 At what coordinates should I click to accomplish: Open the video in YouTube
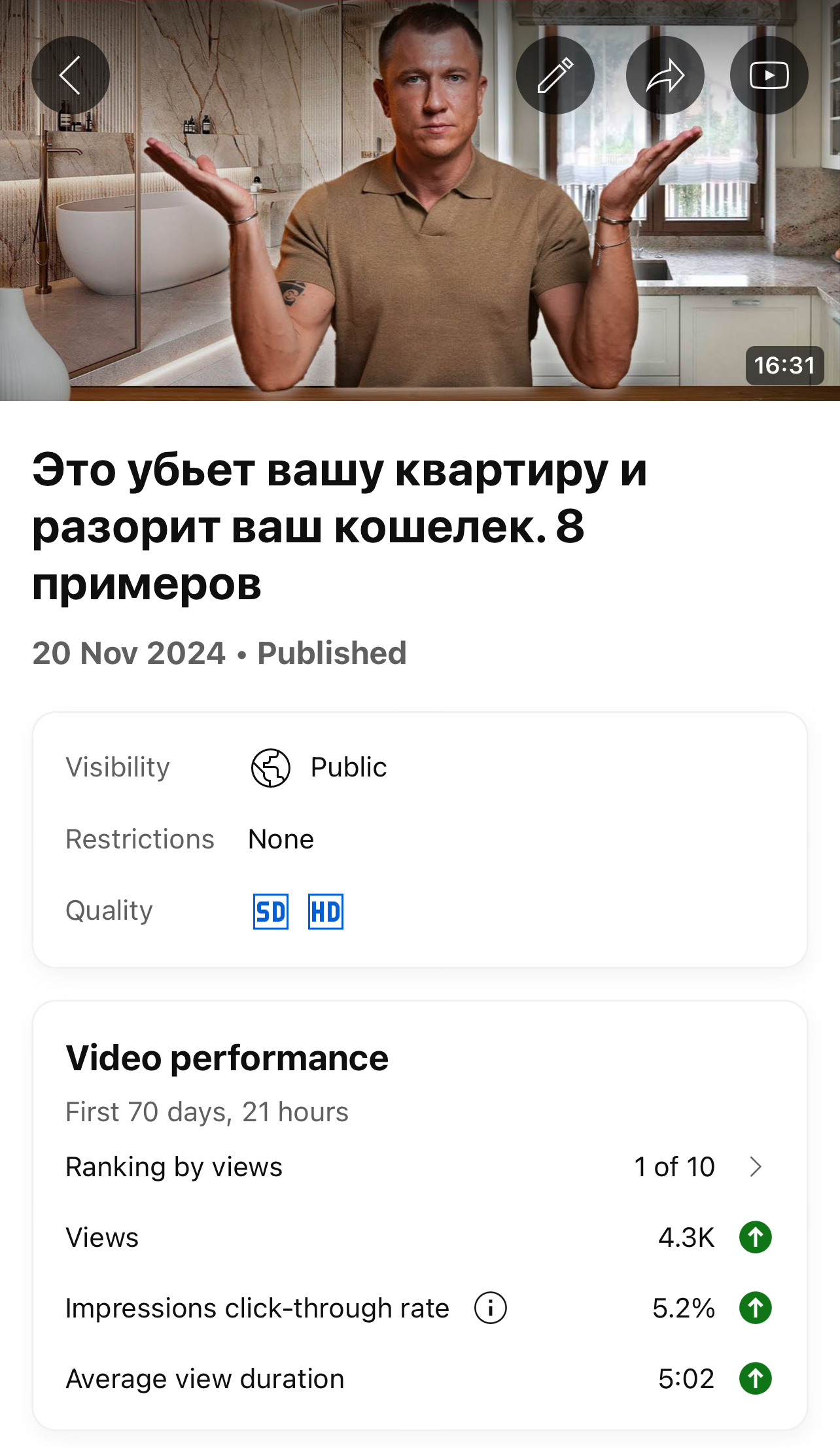tap(769, 75)
